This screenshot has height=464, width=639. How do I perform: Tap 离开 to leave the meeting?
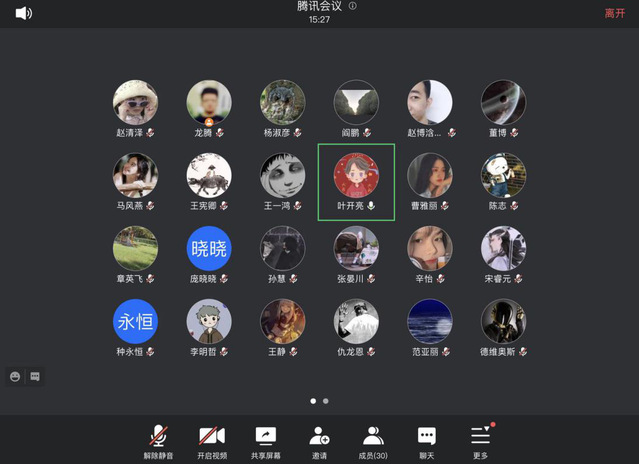click(614, 13)
